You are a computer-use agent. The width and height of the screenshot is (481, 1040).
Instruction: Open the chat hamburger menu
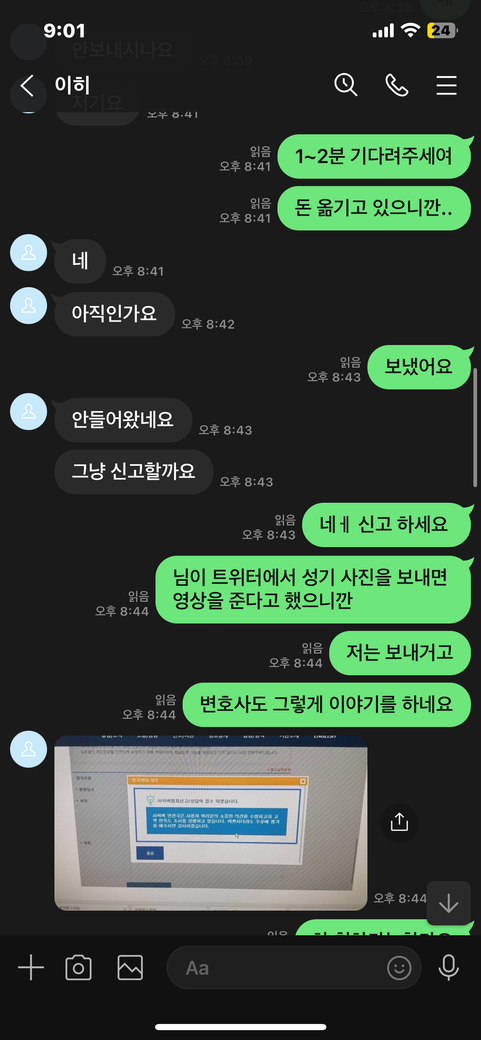tap(447, 86)
